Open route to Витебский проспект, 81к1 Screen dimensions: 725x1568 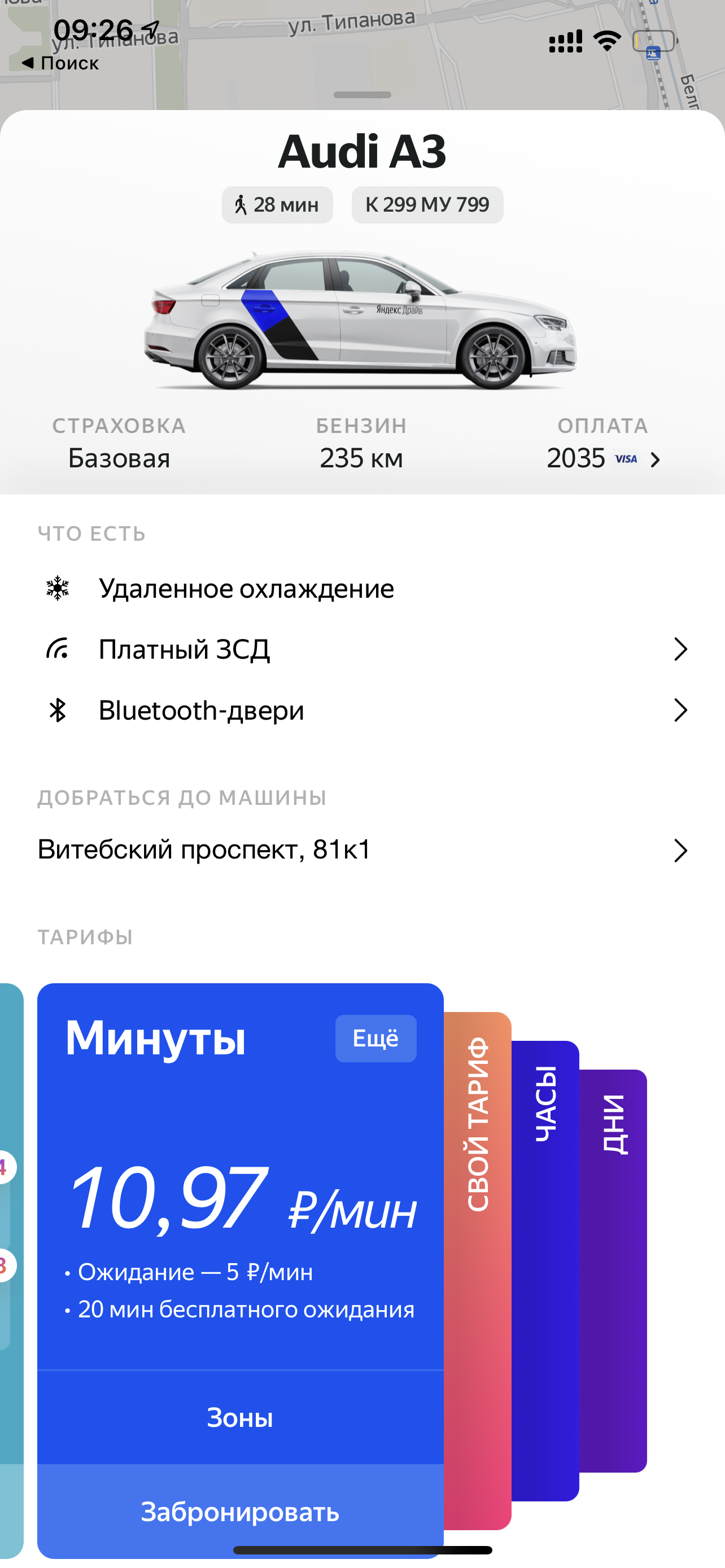point(362,849)
